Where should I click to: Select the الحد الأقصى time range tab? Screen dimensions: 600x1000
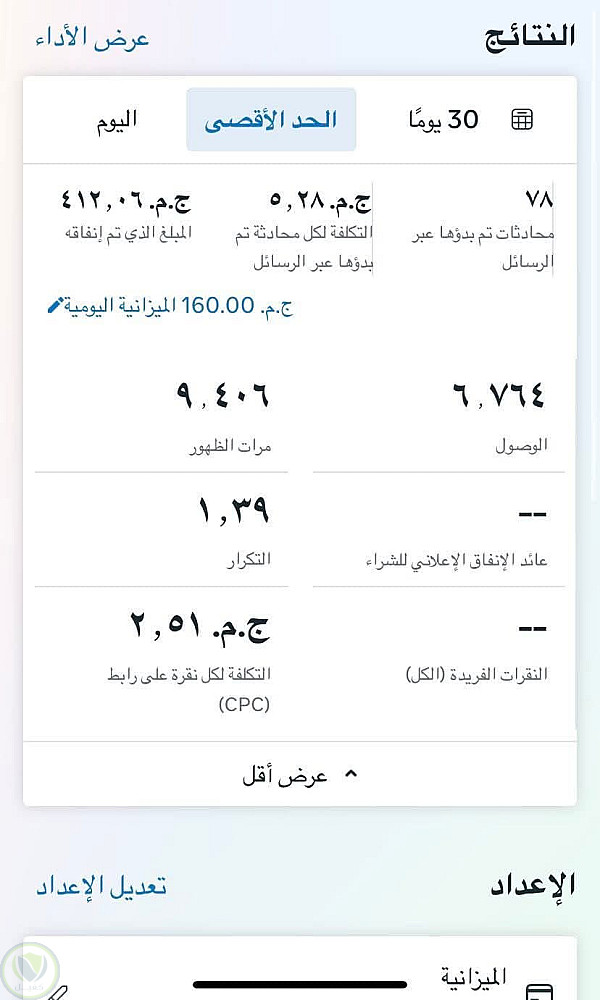[271, 120]
